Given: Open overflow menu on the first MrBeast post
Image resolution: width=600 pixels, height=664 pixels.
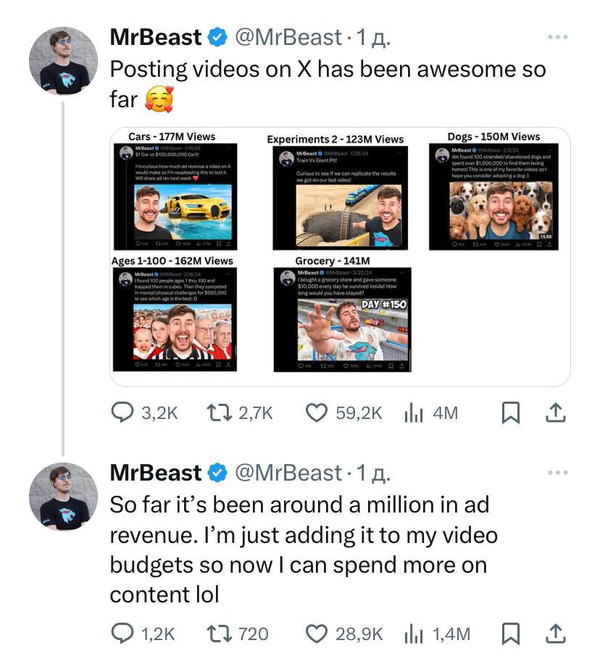Looking at the screenshot, I should (557, 37).
